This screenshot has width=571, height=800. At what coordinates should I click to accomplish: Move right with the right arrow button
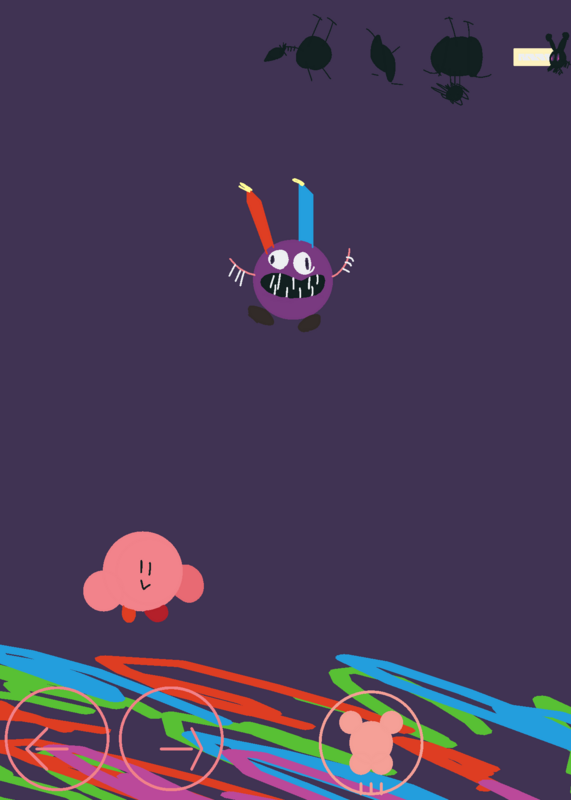pyautogui.click(x=171, y=738)
